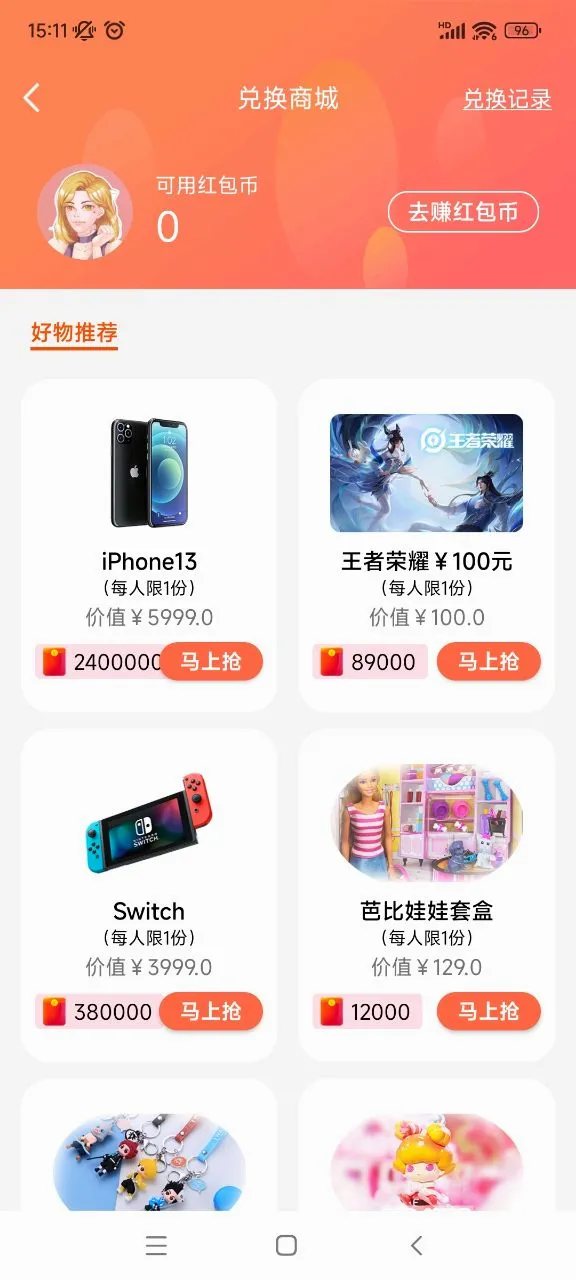This screenshot has width=576, height=1280.
Task: Select the 好物推荐 tab
Action: pyautogui.click(x=74, y=333)
